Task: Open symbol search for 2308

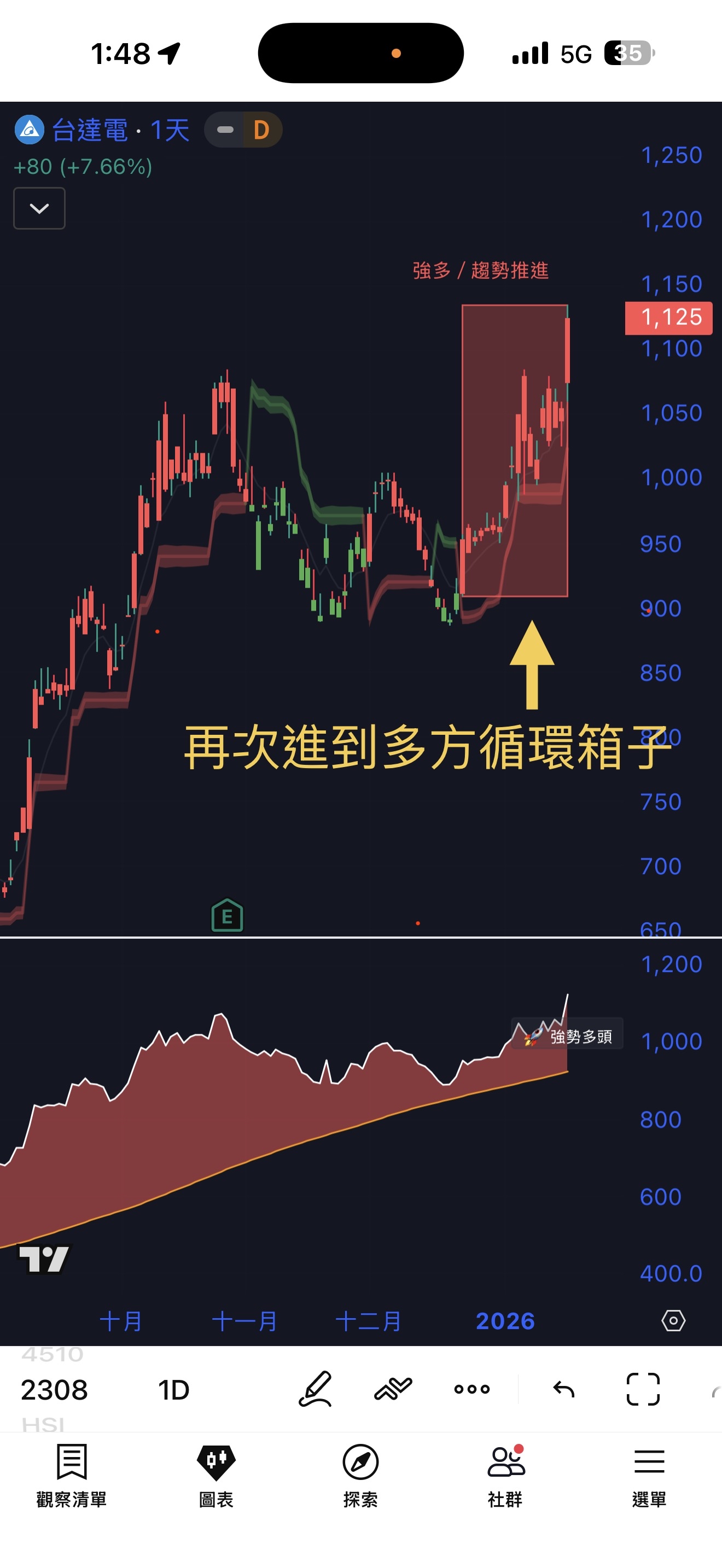Action: [x=54, y=1390]
